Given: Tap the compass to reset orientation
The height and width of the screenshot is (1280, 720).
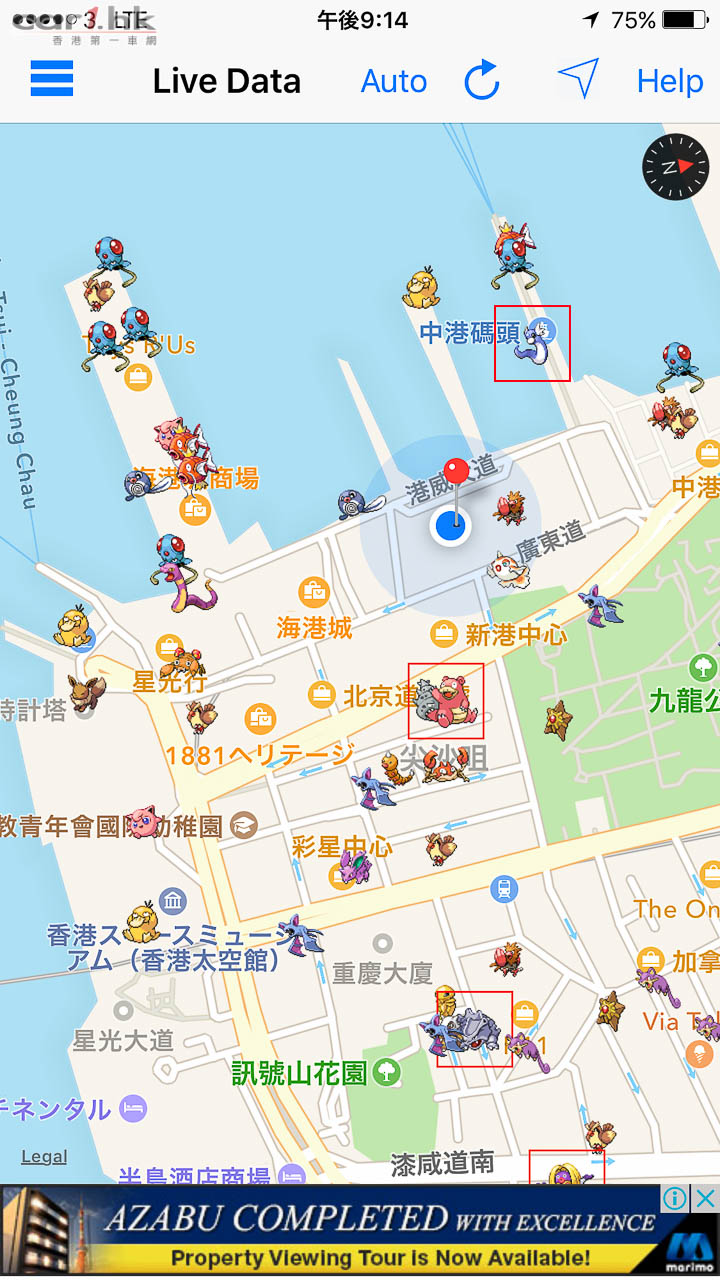Looking at the screenshot, I should pyautogui.click(x=668, y=167).
